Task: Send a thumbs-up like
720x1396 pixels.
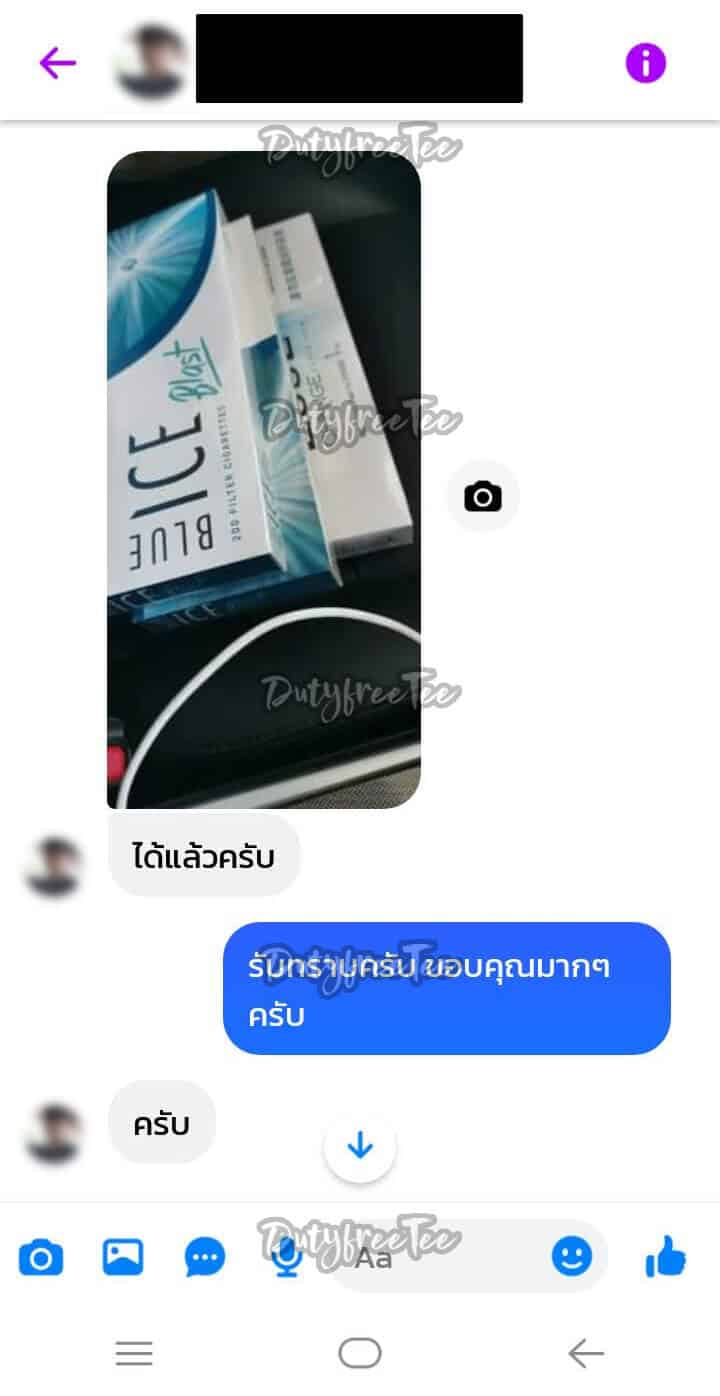Action: point(665,1257)
